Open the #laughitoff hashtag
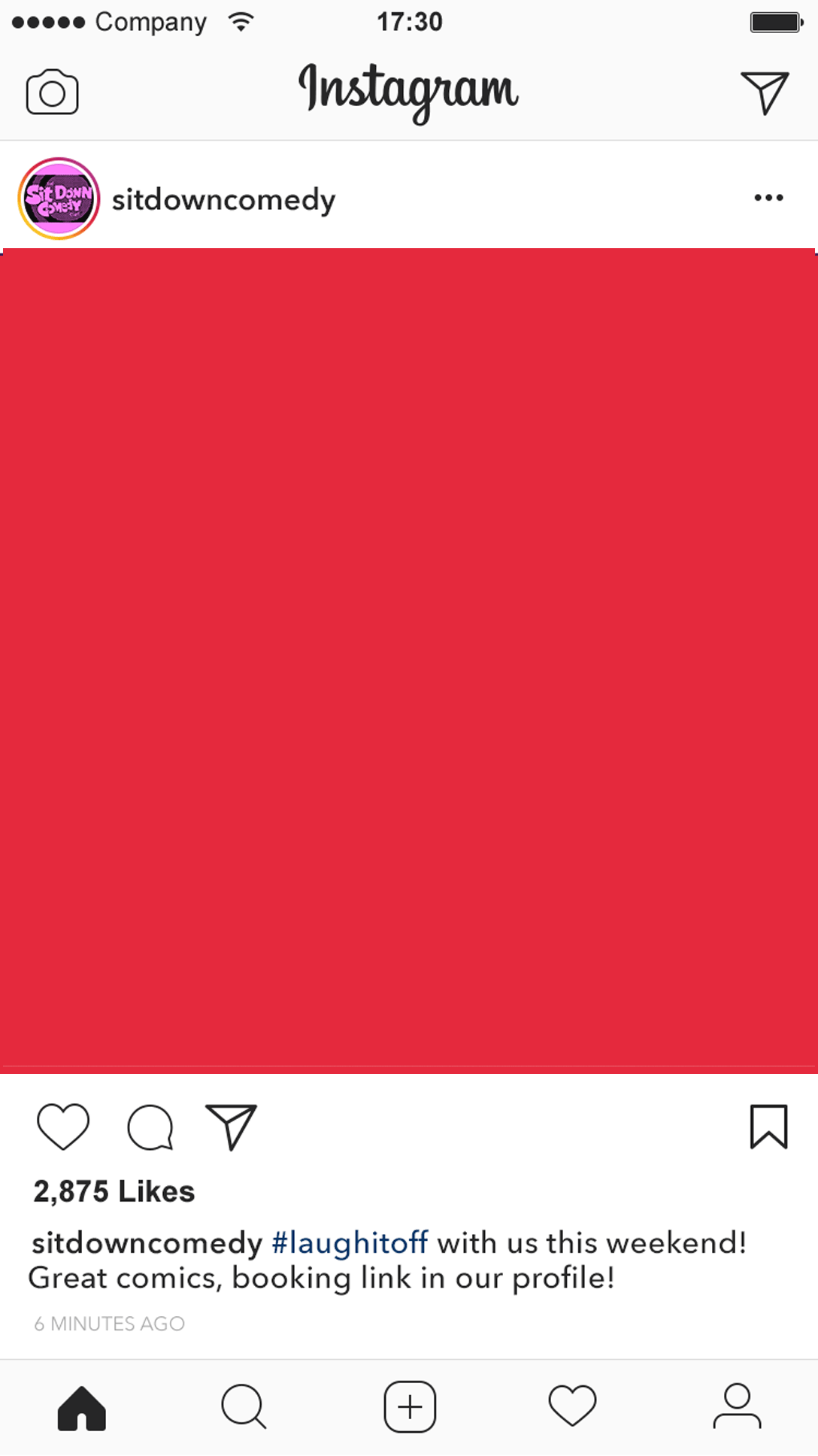 click(x=350, y=1243)
